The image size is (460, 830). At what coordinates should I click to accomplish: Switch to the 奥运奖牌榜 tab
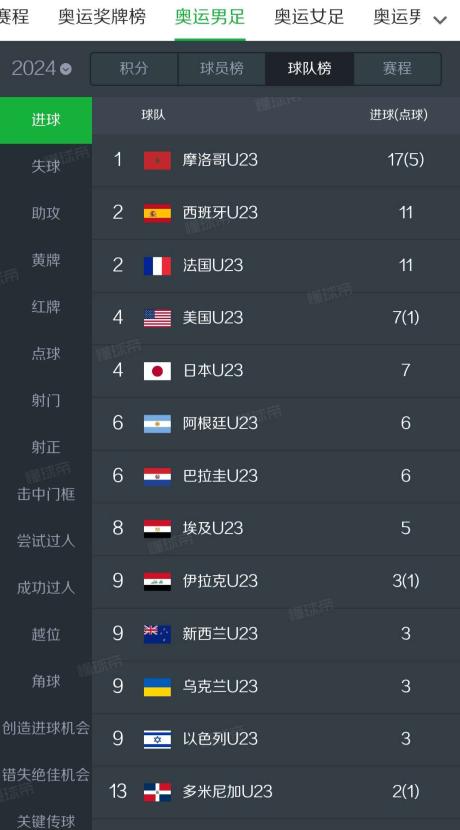(102, 17)
